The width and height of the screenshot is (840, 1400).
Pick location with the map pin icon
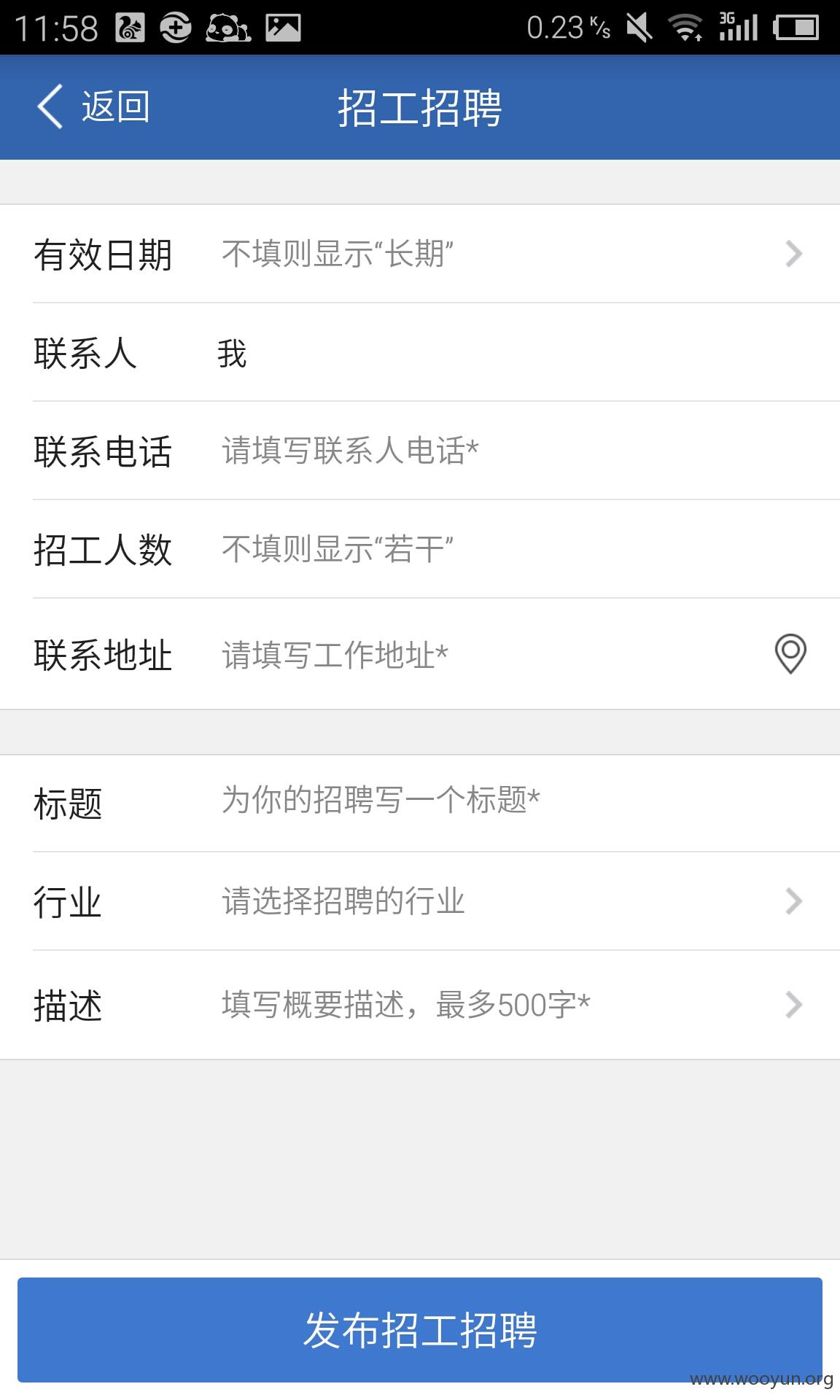pos(790,653)
